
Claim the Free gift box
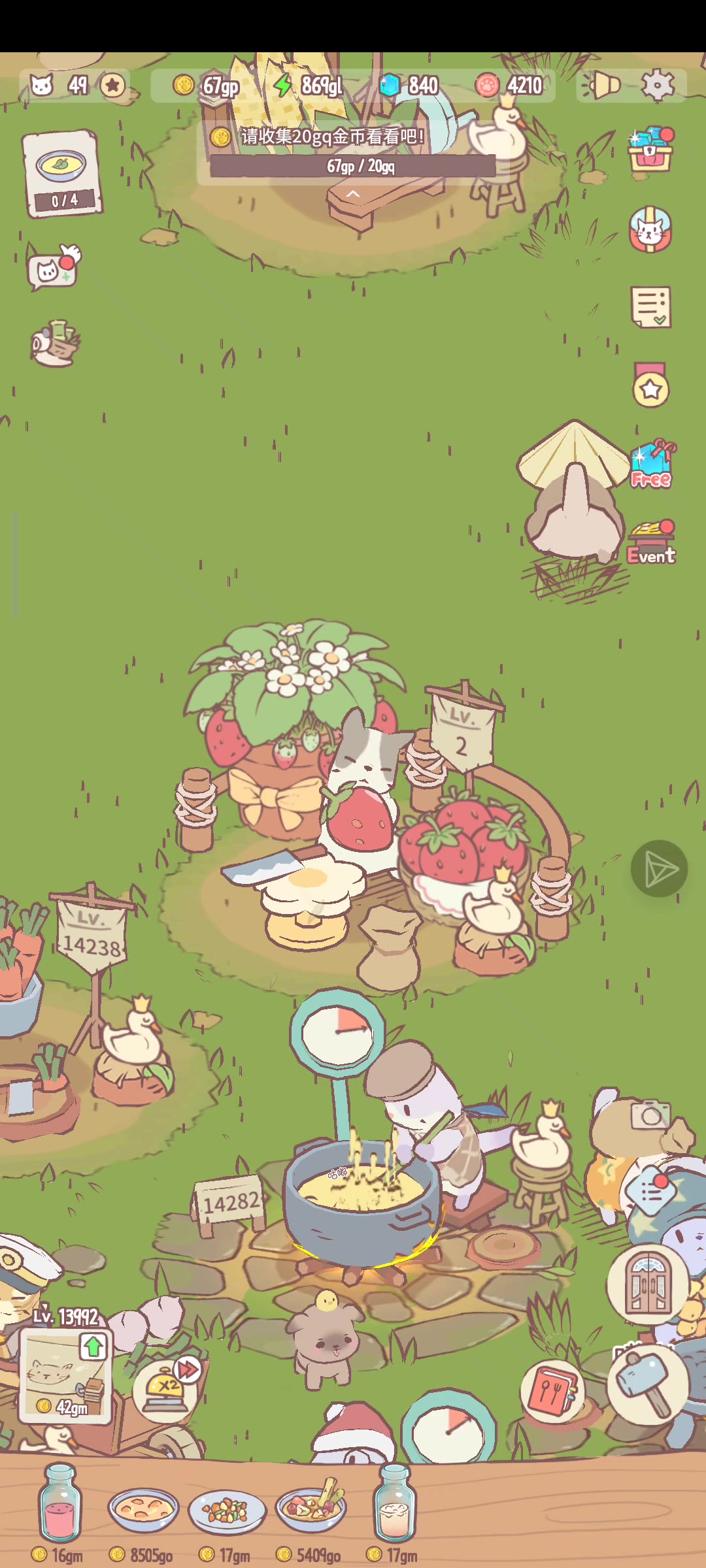click(x=652, y=465)
